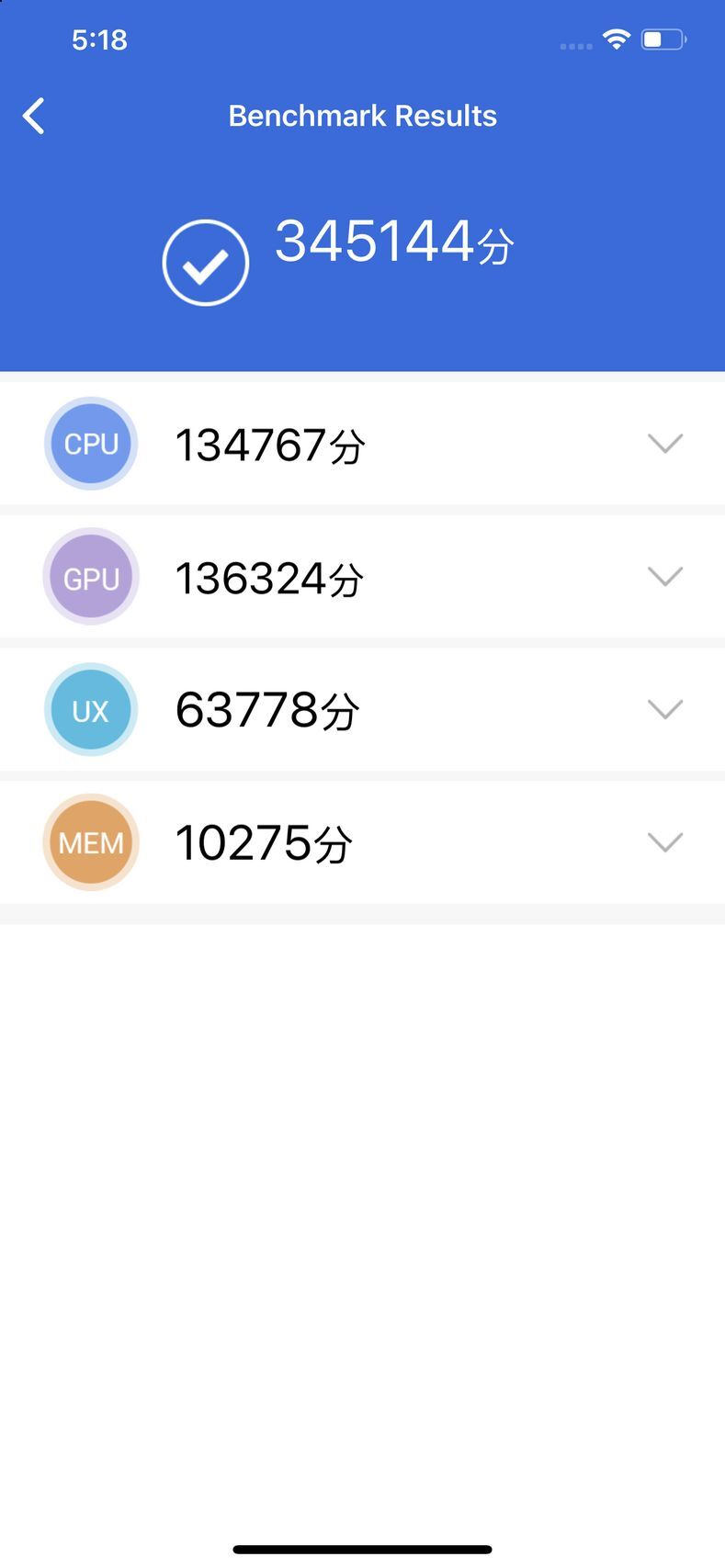
Task: Expand the UX score breakdown chevron
Action: coord(664,709)
